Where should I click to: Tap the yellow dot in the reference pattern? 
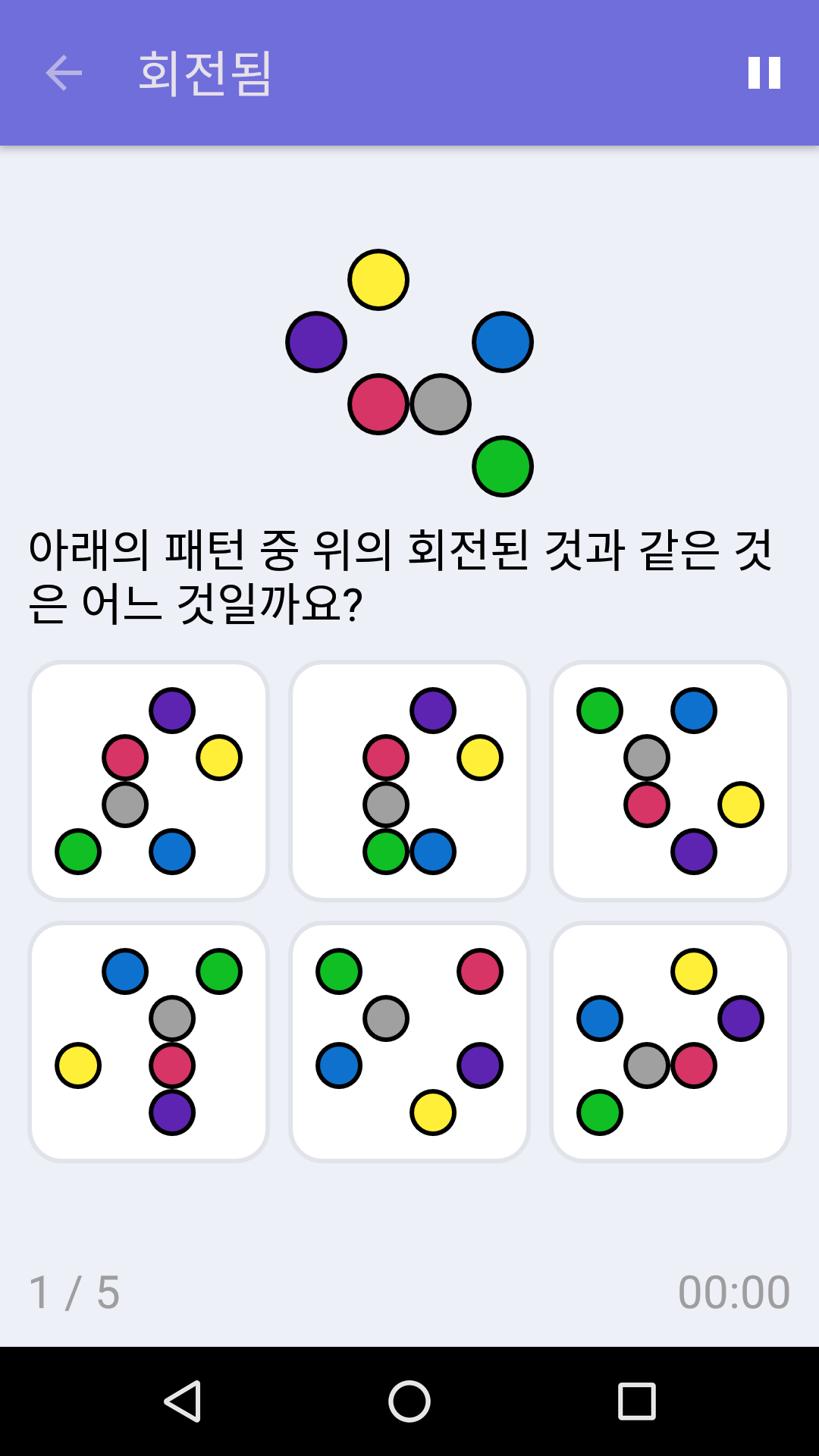click(377, 280)
